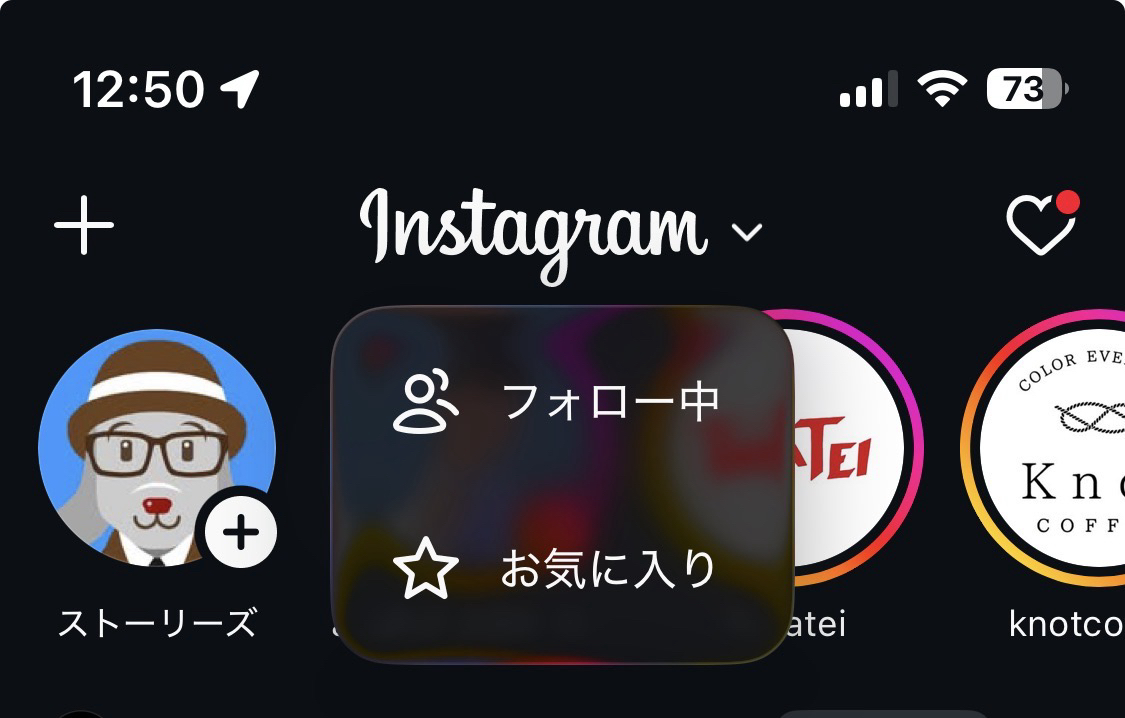Select フォロー中 from the dropdown menu
This screenshot has height=718, width=1125.
(x=557, y=402)
